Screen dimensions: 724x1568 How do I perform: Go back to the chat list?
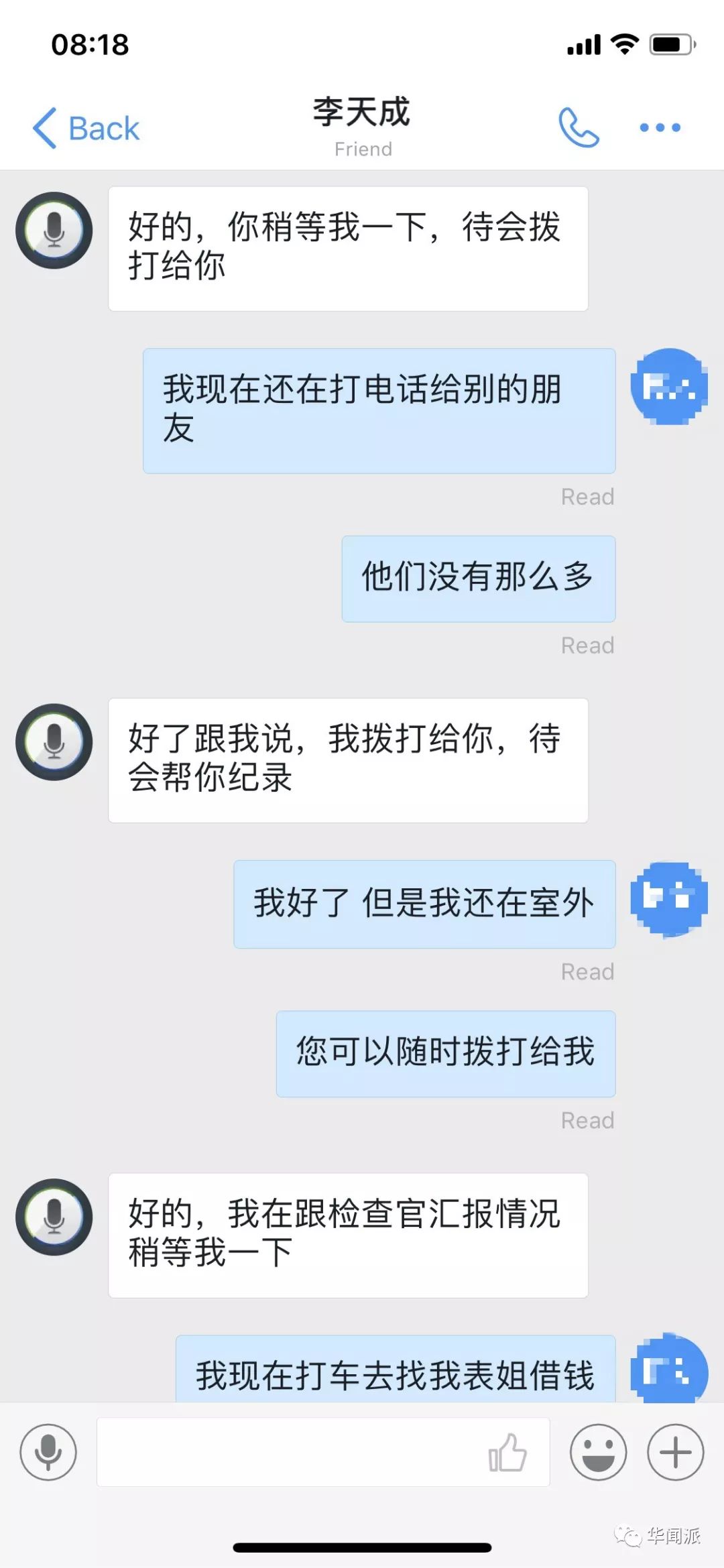pyautogui.click(x=86, y=128)
